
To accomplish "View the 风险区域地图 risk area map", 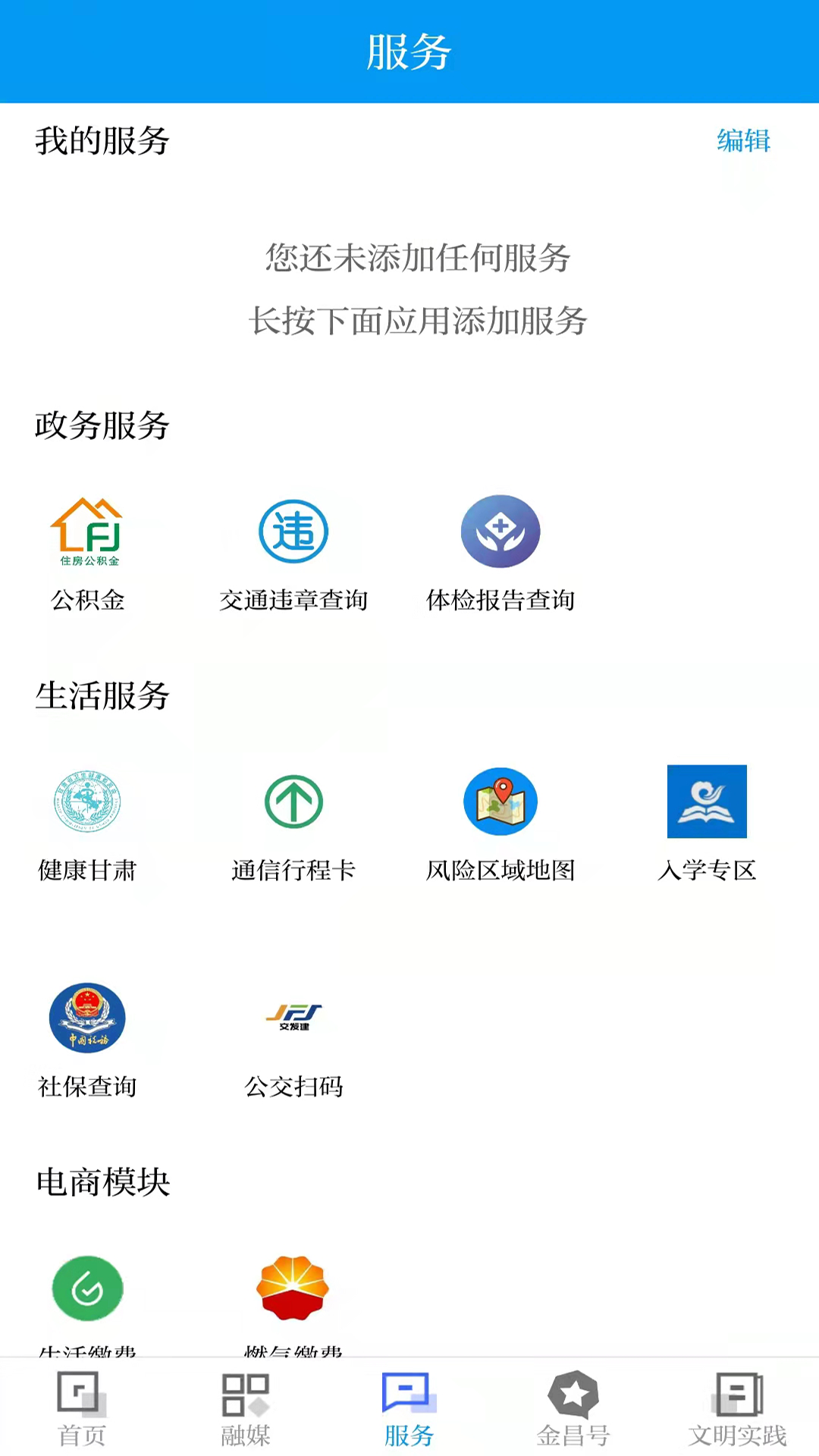I will coord(500,824).
